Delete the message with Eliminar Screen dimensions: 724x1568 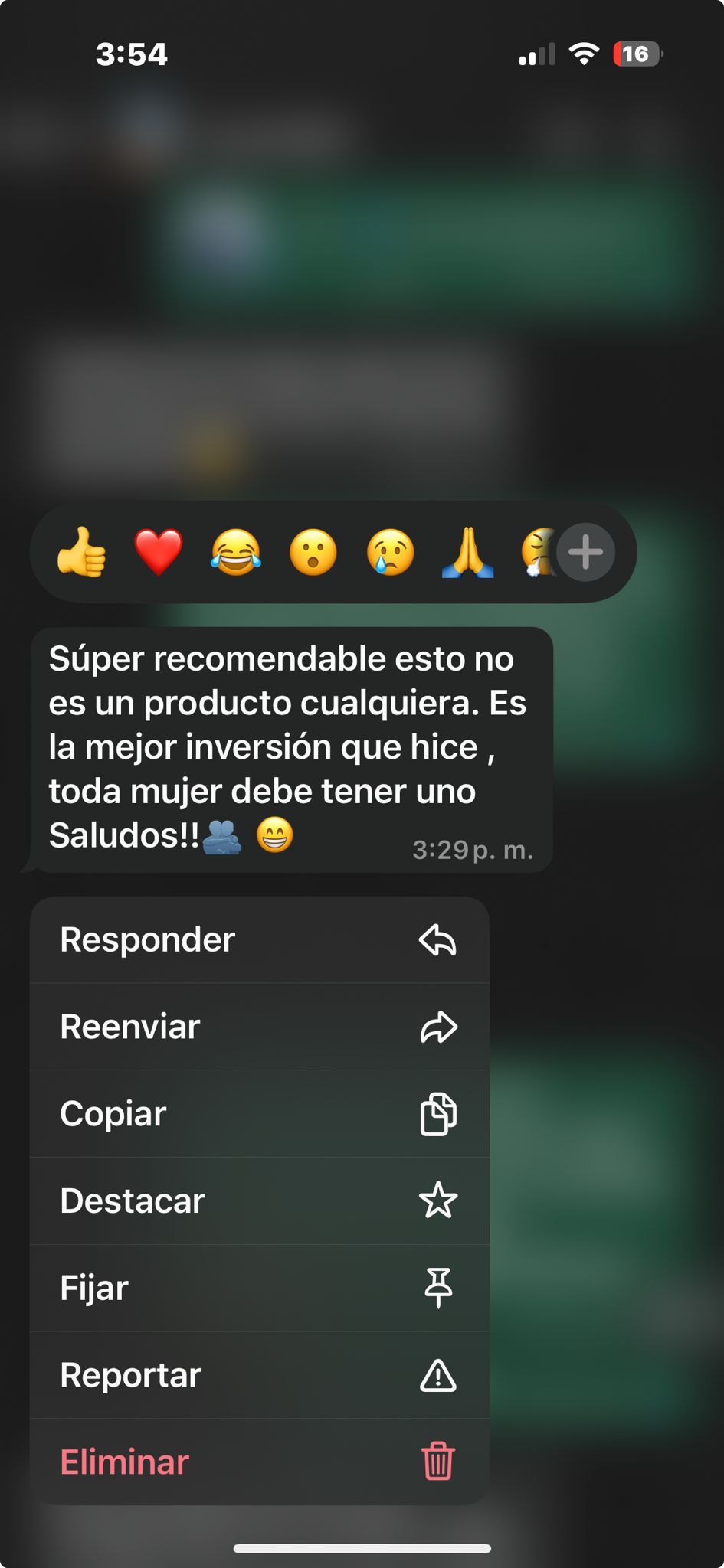[x=259, y=1462]
